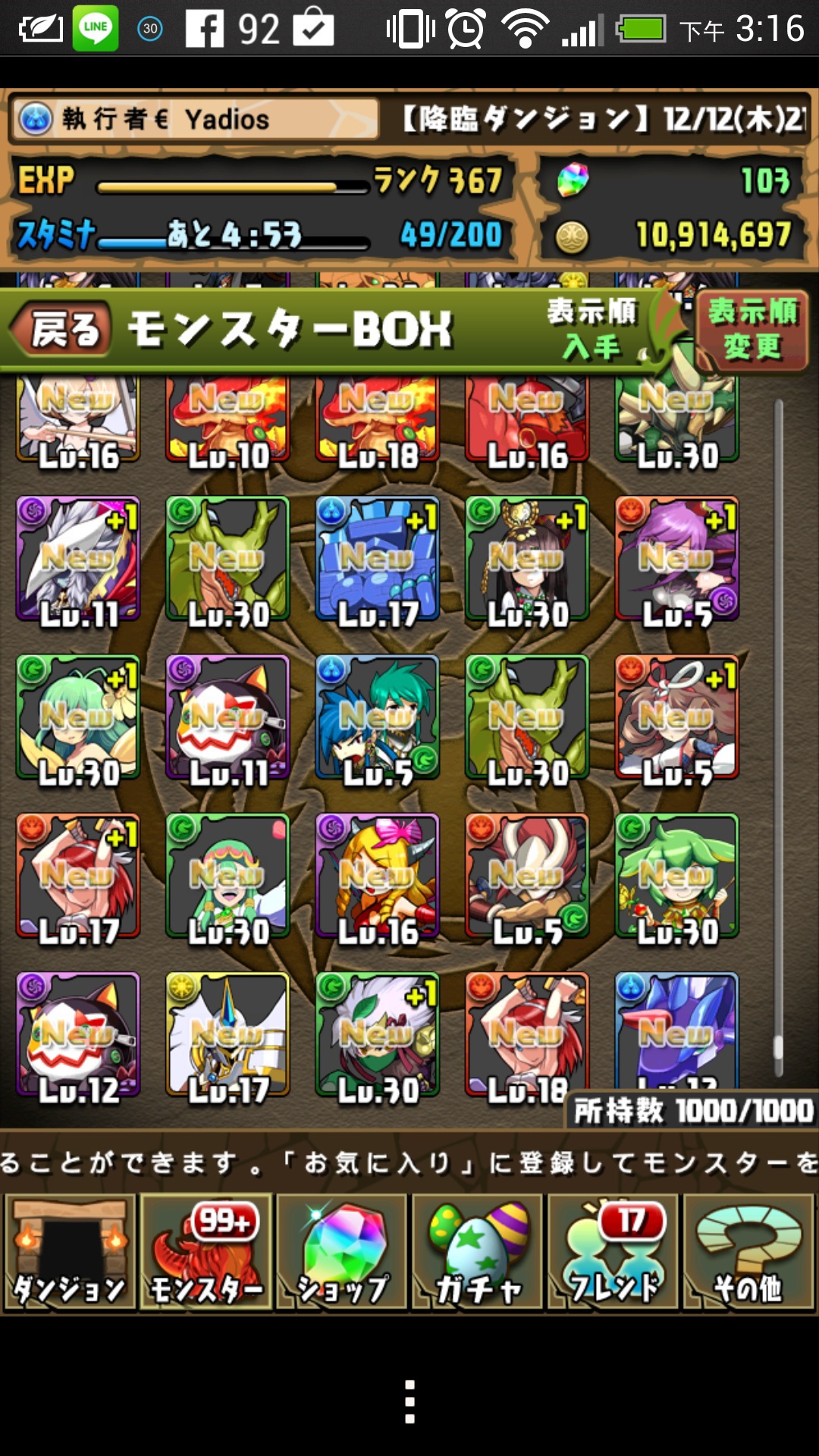Open the 表示順変更 sort order button
Screen dimensions: 819x1456
[752, 330]
